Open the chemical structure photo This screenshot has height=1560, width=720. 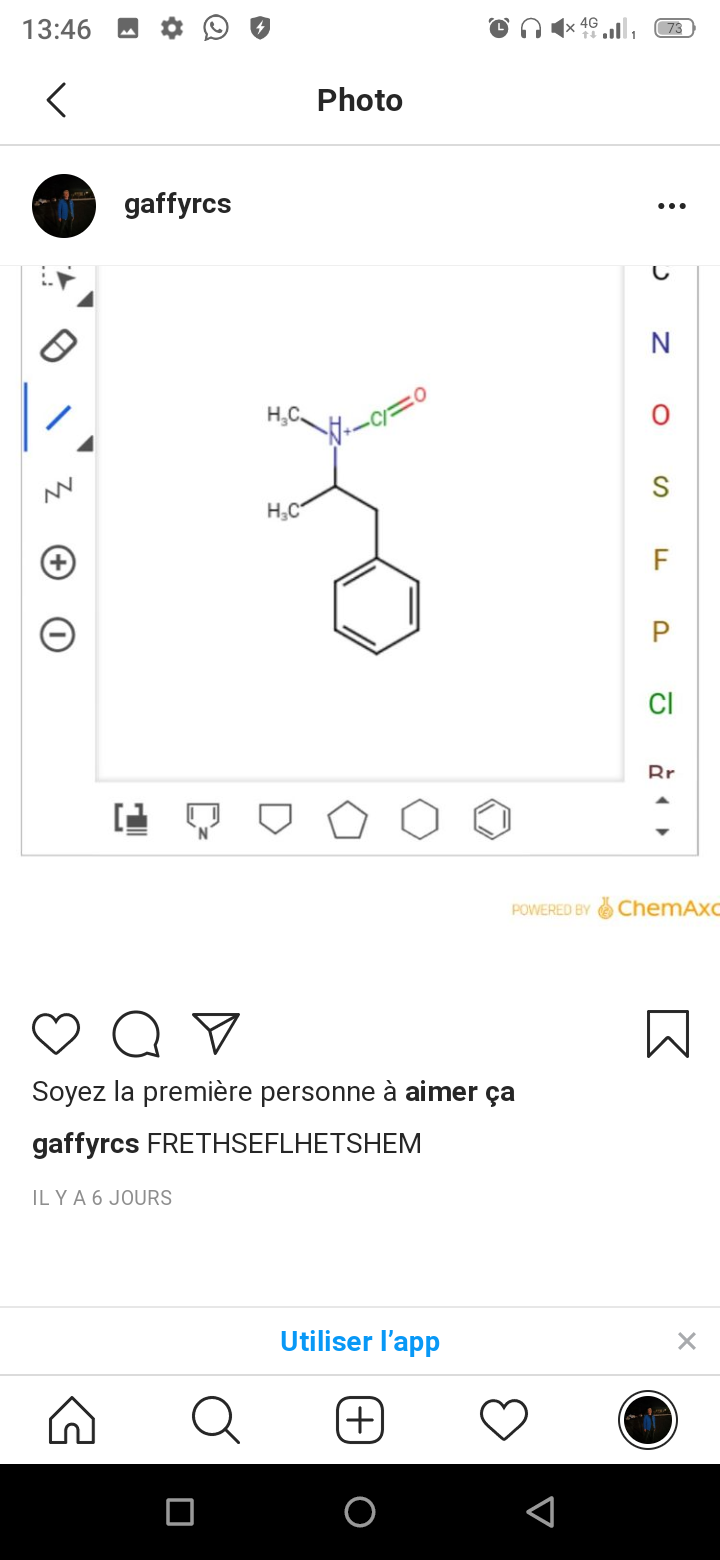pyautogui.click(x=360, y=560)
